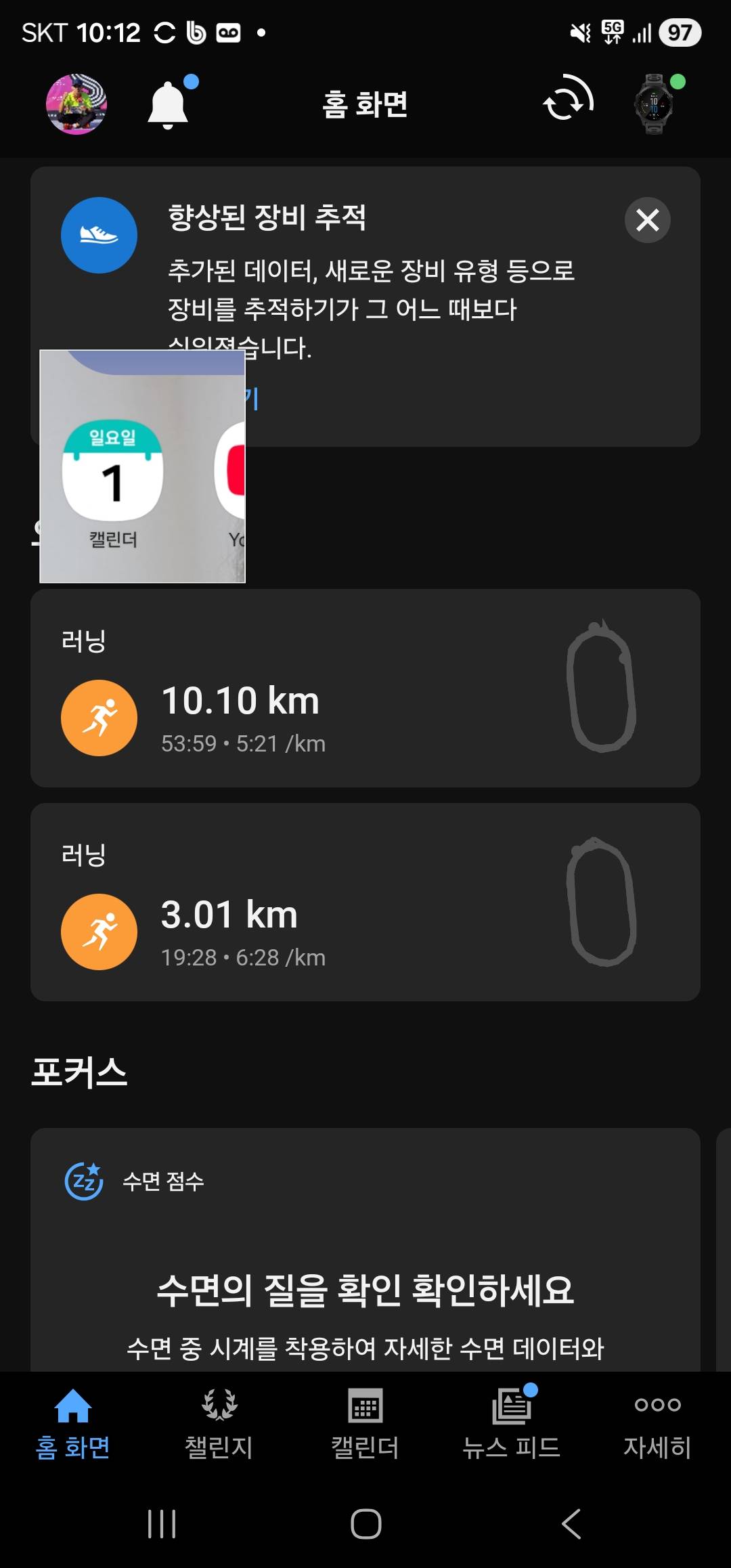Open the 3.01 km run route map

pos(602,900)
